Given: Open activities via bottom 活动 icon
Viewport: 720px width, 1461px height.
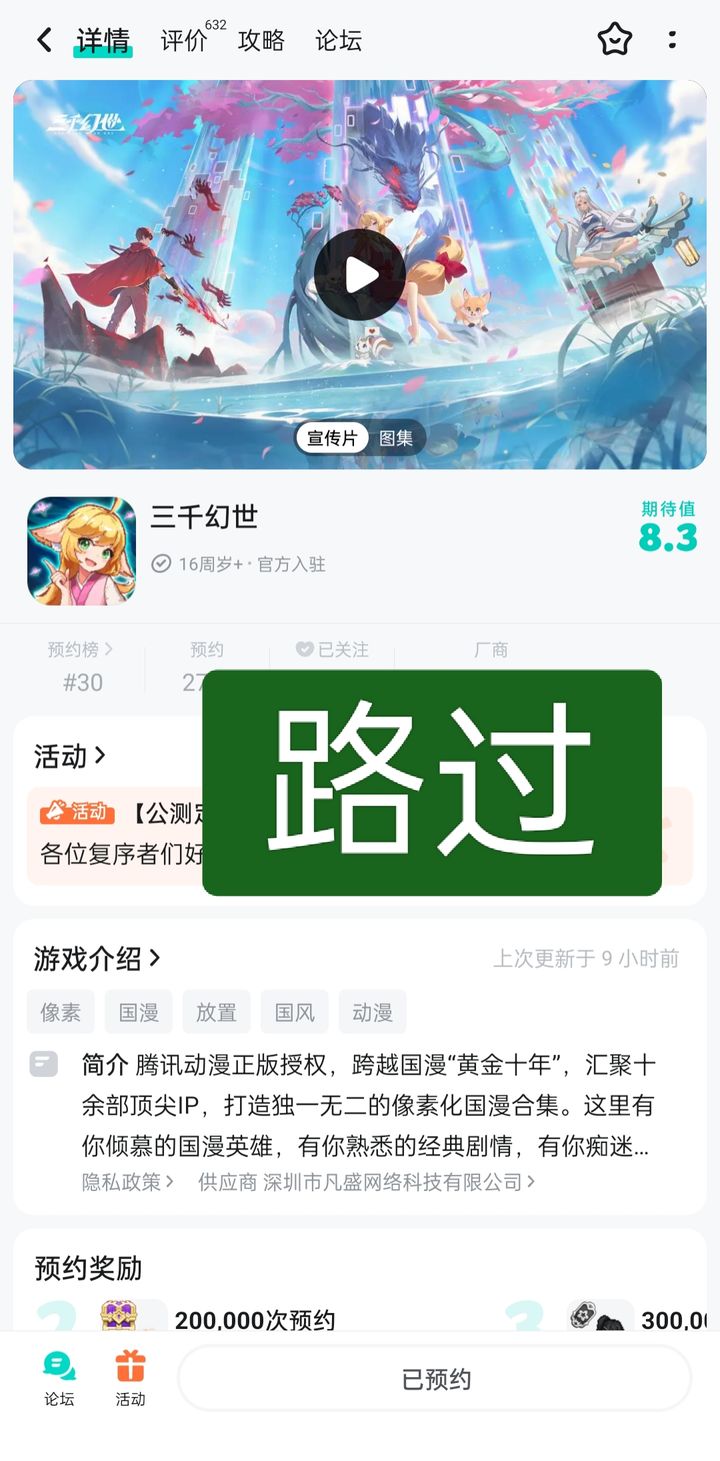Looking at the screenshot, I should pyautogui.click(x=130, y=1375).
